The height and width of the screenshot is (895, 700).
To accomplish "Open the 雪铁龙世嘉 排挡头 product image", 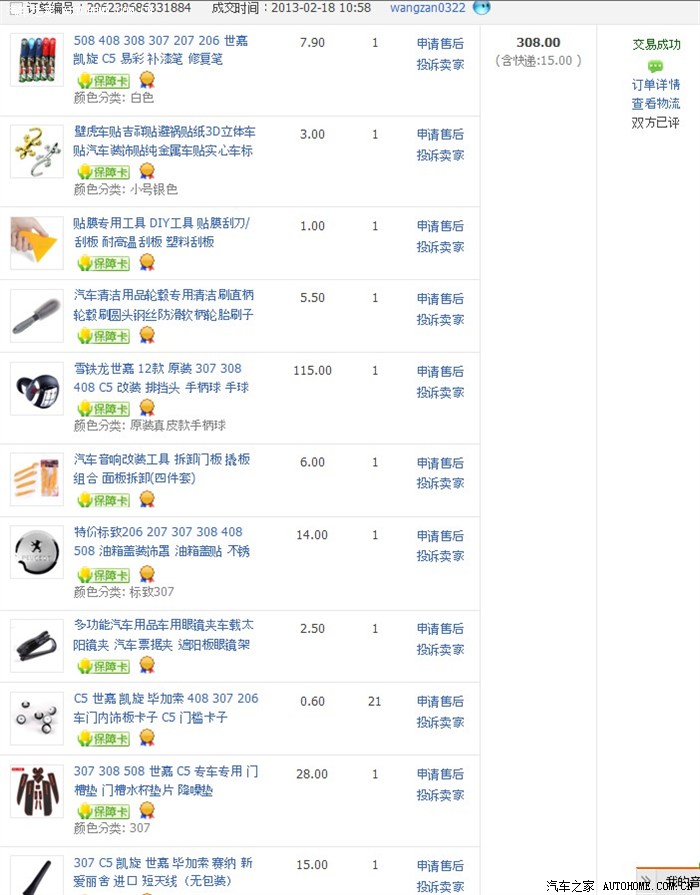I will (37, 389).
